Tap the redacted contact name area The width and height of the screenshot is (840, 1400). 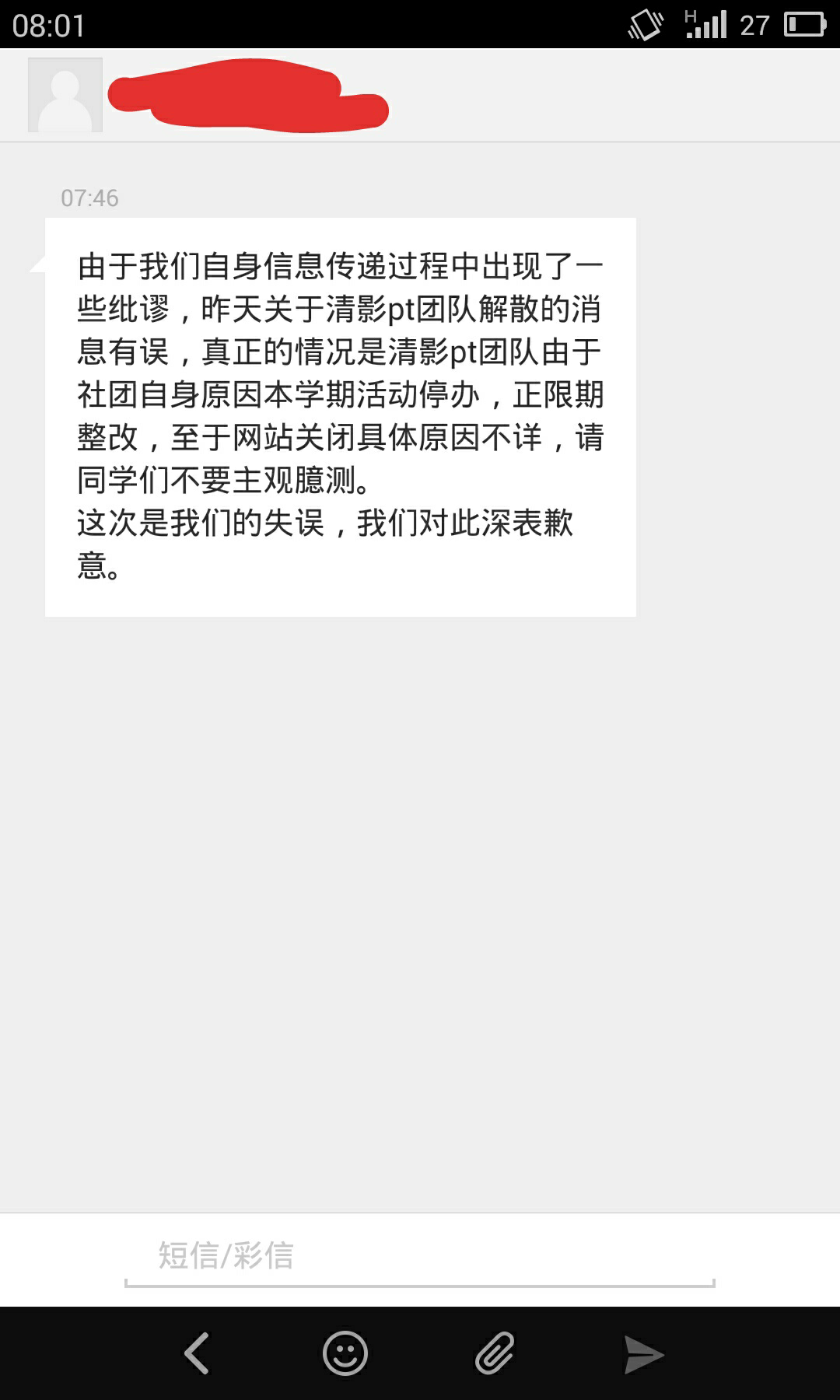(x=249, y=97)
